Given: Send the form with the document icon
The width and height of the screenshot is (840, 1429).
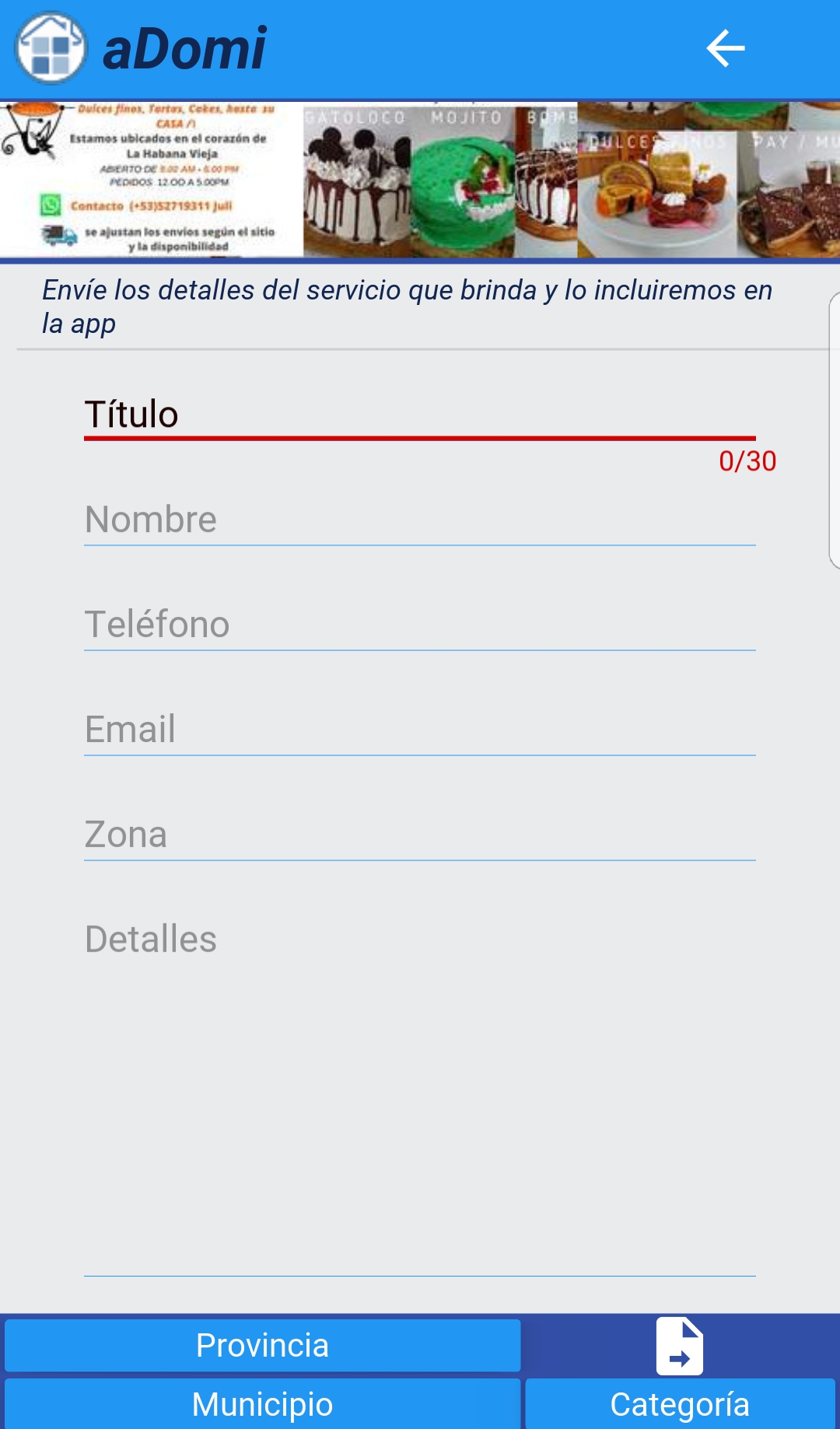Looking at the screenshot, I should coord(680,1345).
